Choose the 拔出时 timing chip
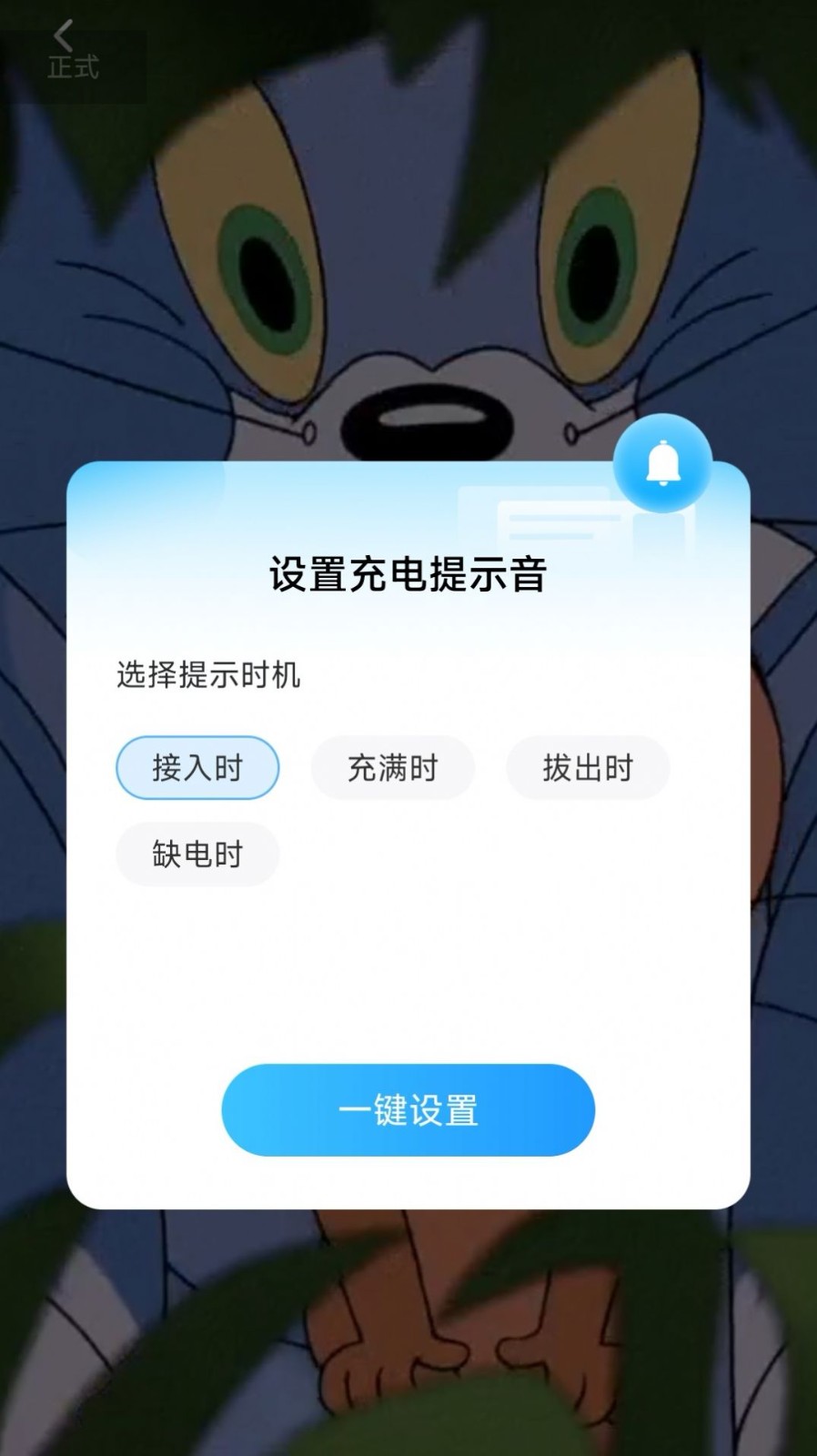The height and width of the screenshot is (1456, 817). (588, 768)
